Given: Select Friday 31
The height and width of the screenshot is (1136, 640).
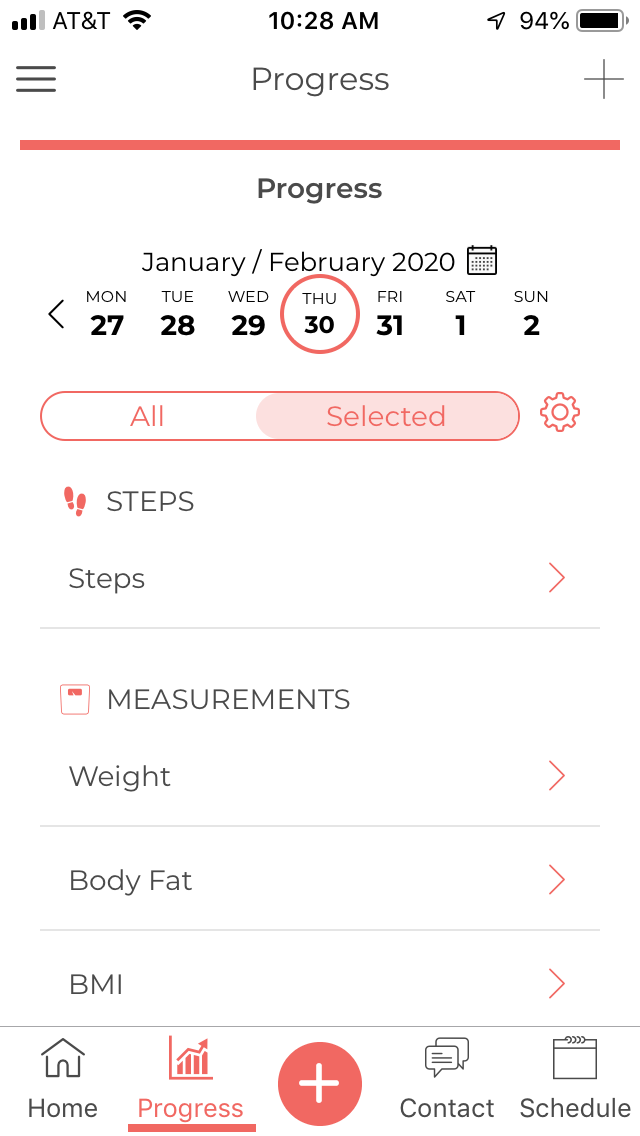Looking at the screenshot, I should pos(390,314).
